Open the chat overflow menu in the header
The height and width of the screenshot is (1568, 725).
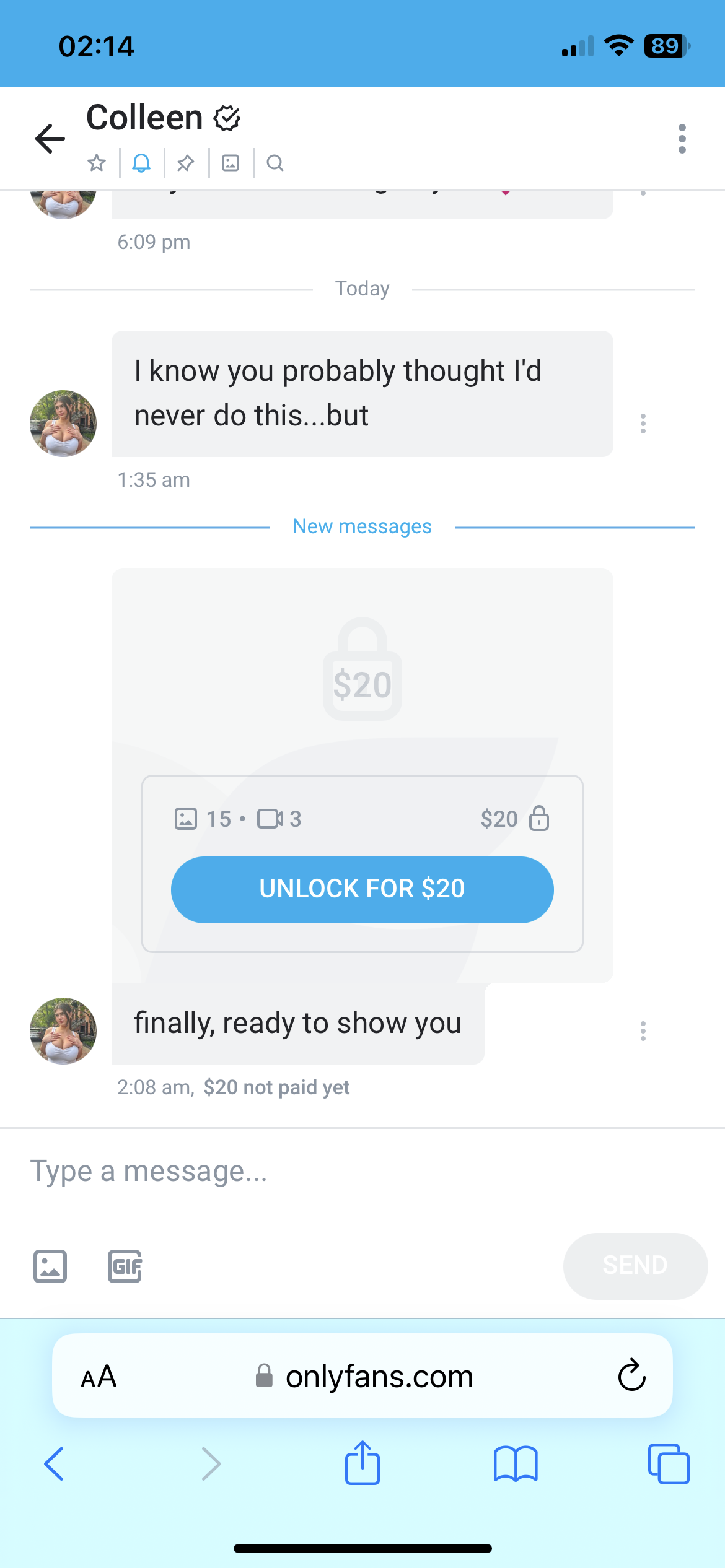[x=682, y=138]
